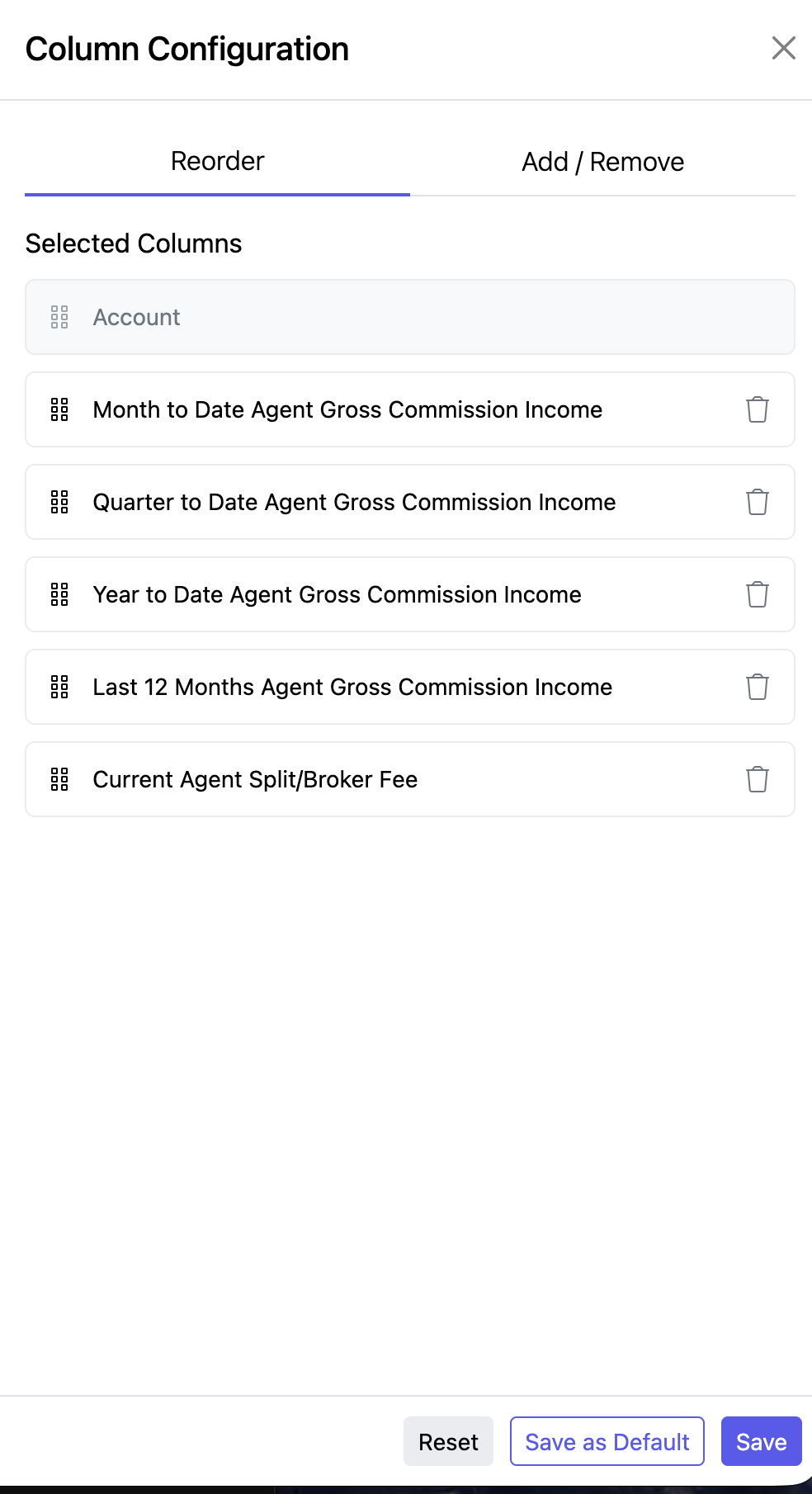Save as Default configuration
The width and height of the screenshot is (812, 1494).
[607, 1441]
